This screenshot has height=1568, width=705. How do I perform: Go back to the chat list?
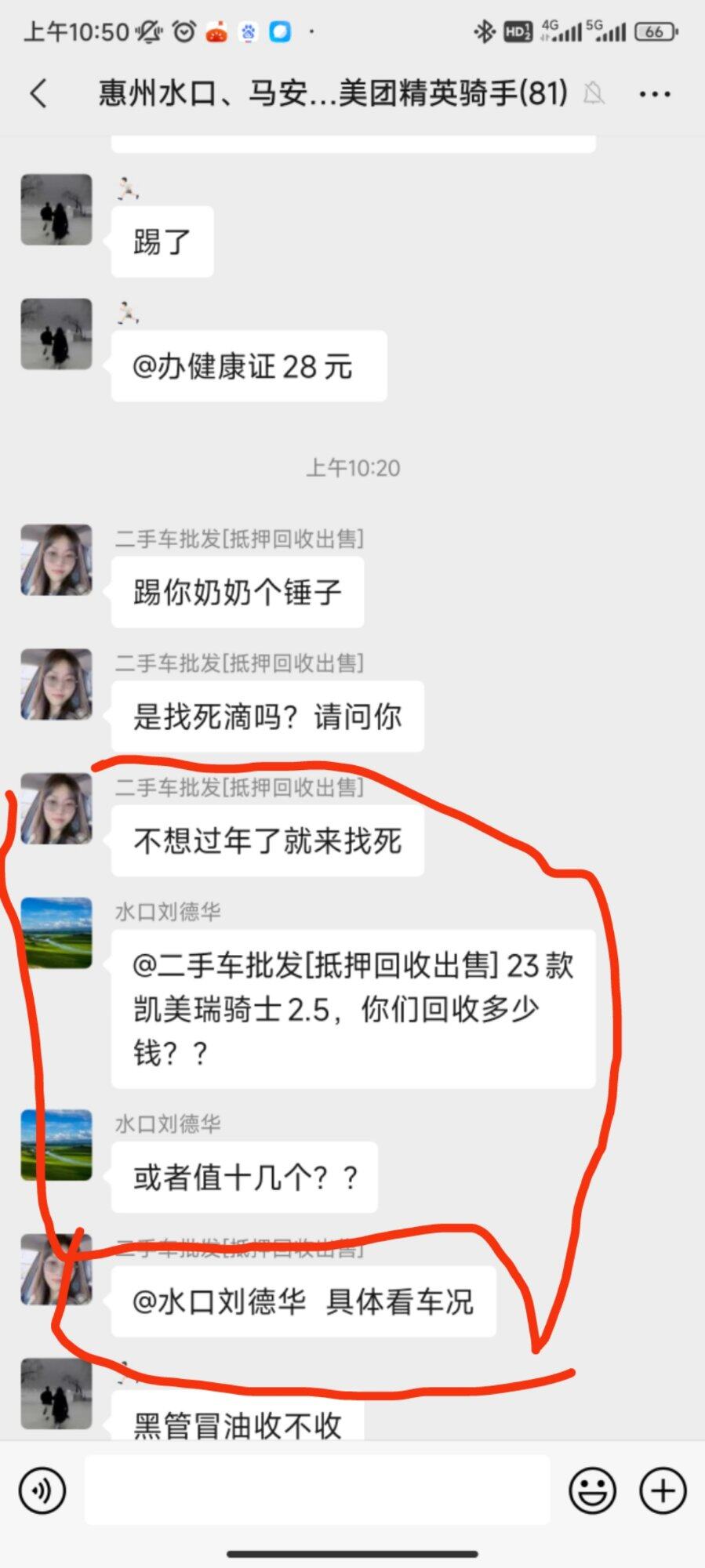[x=38, y=93]
